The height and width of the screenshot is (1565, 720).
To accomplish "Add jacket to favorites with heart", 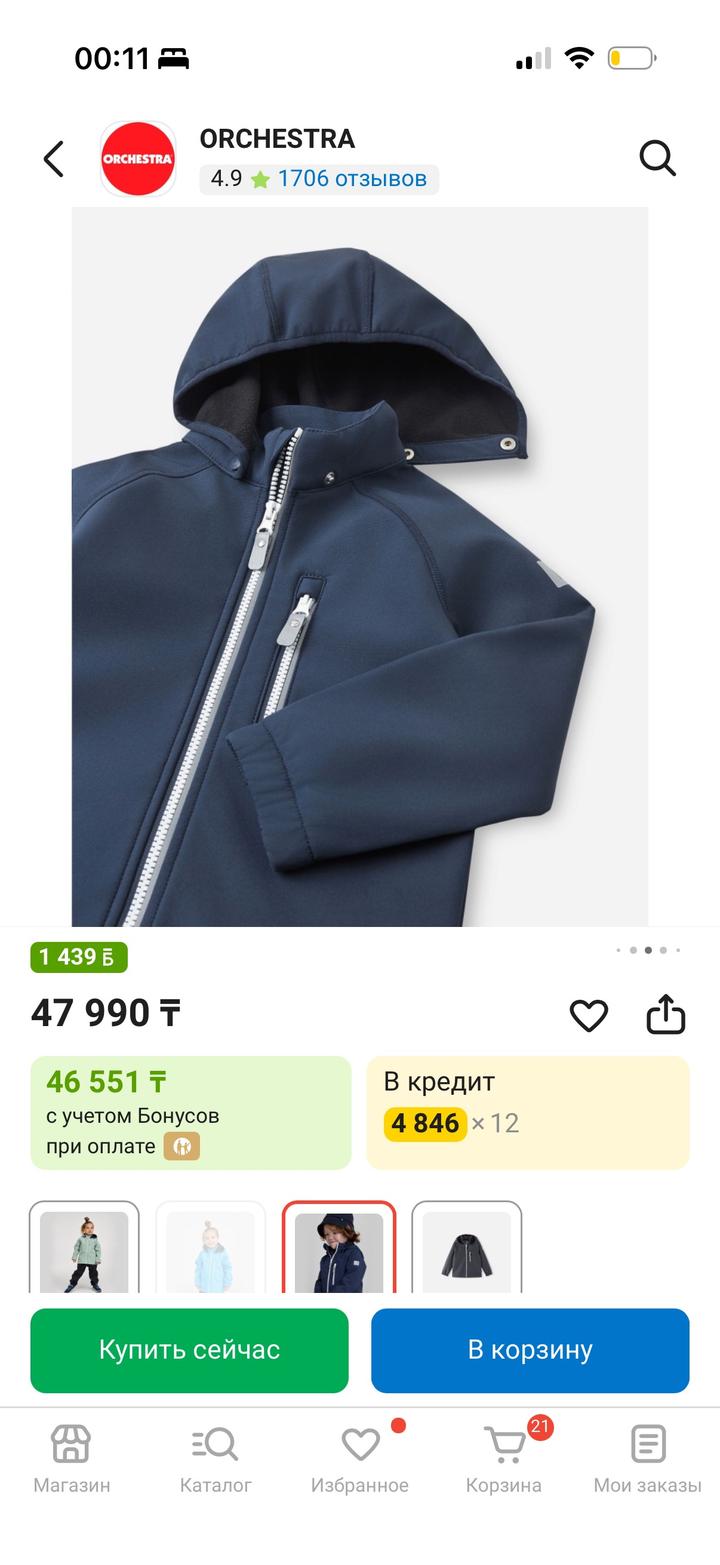I will [588, 1015].
